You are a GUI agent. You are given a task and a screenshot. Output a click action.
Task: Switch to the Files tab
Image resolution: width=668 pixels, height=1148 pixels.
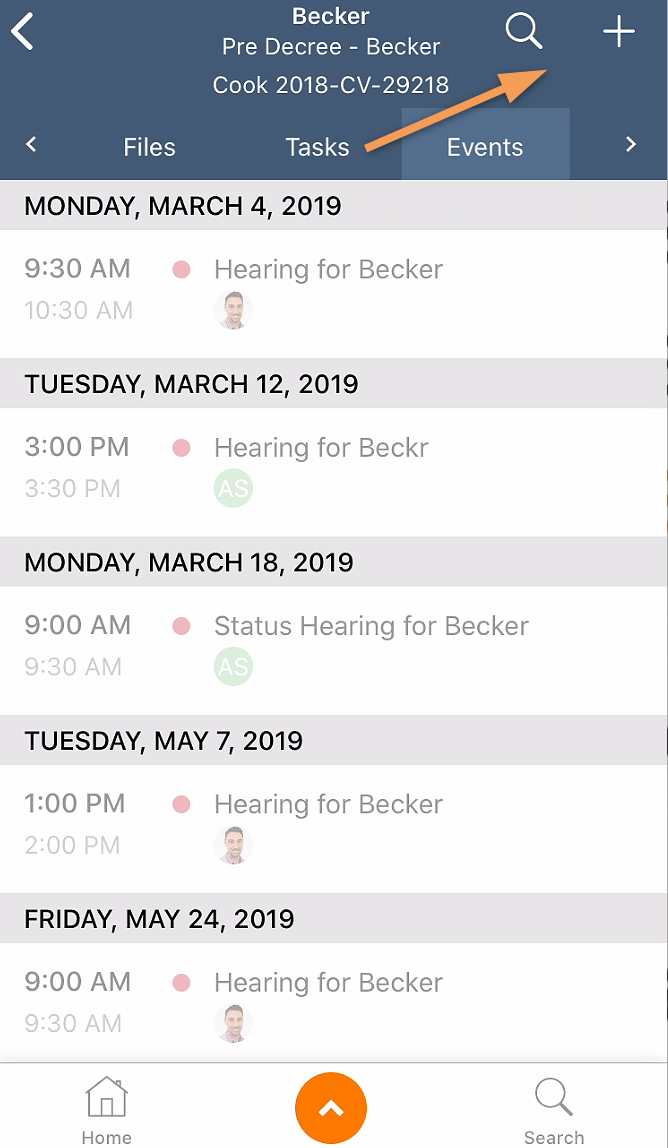point(149,146)
